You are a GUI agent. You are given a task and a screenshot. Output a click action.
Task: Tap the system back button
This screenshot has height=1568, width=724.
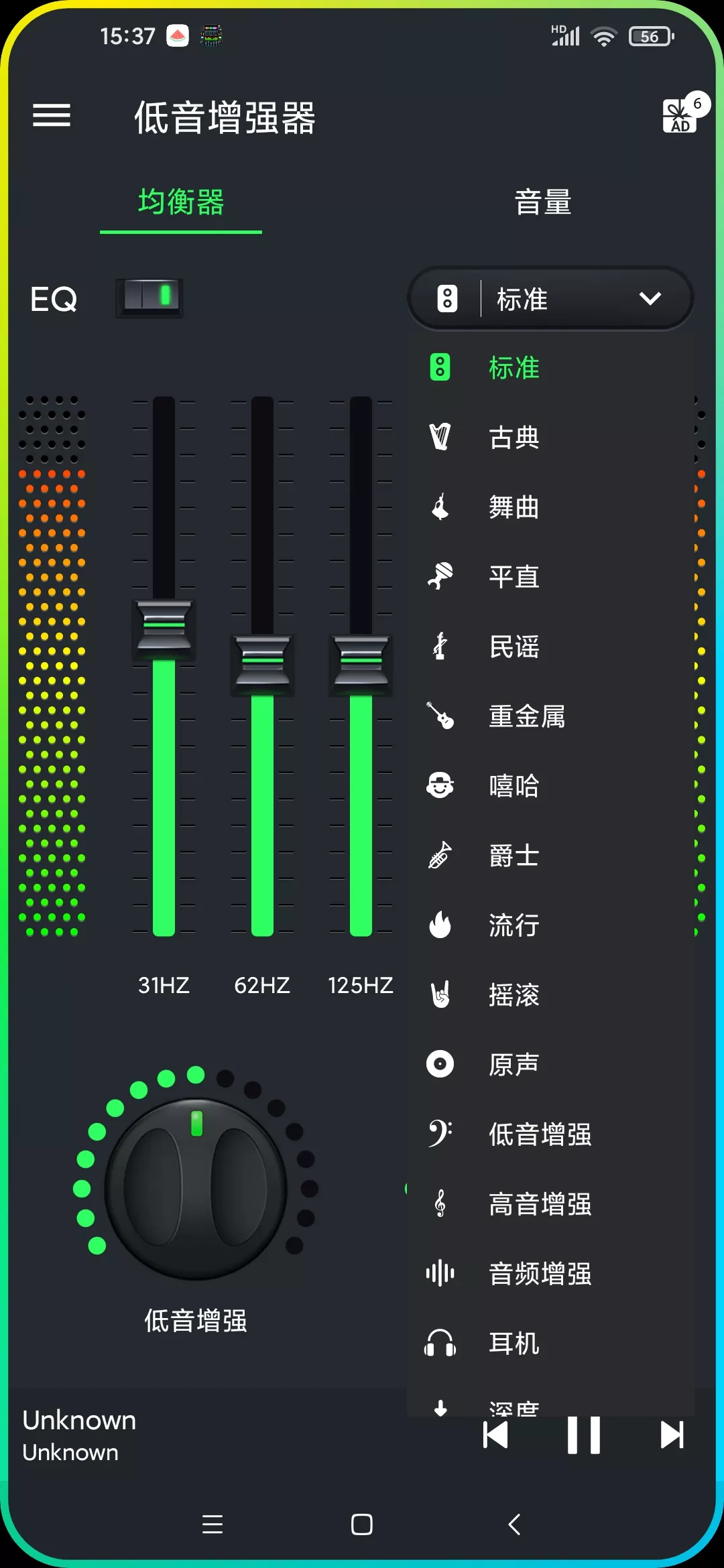click(x=514, y=1524)
